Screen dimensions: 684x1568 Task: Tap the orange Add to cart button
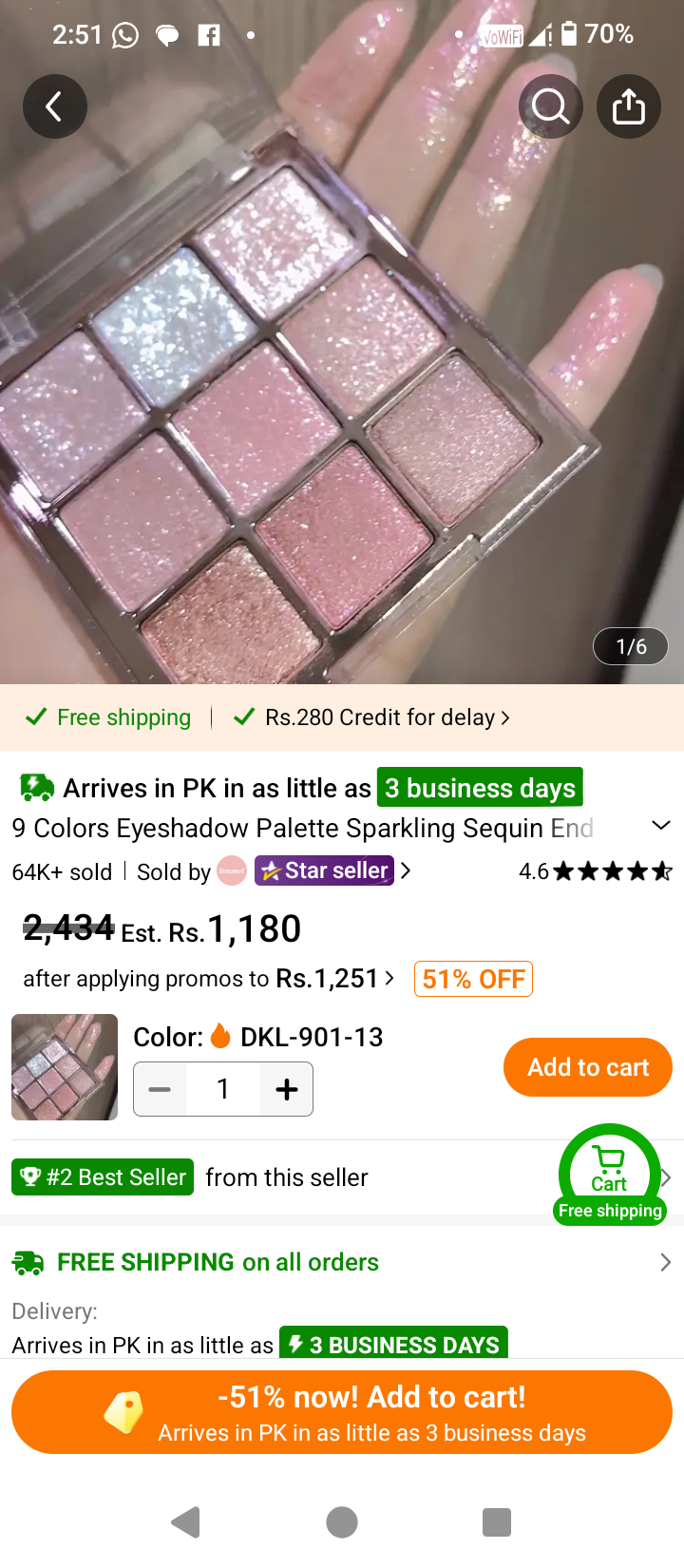coord(588,1067)
